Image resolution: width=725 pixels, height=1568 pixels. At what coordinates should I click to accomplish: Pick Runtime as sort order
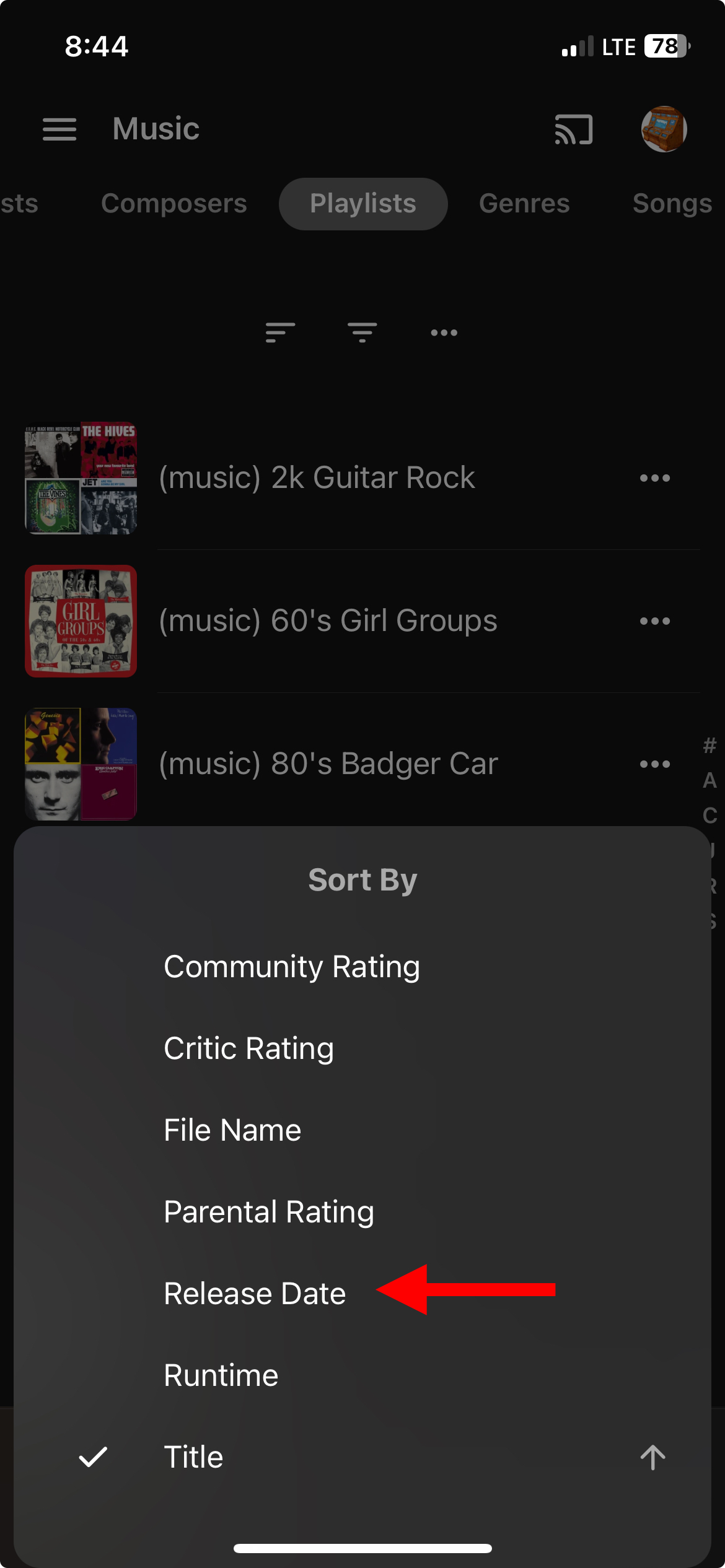tap(221, 1375)
